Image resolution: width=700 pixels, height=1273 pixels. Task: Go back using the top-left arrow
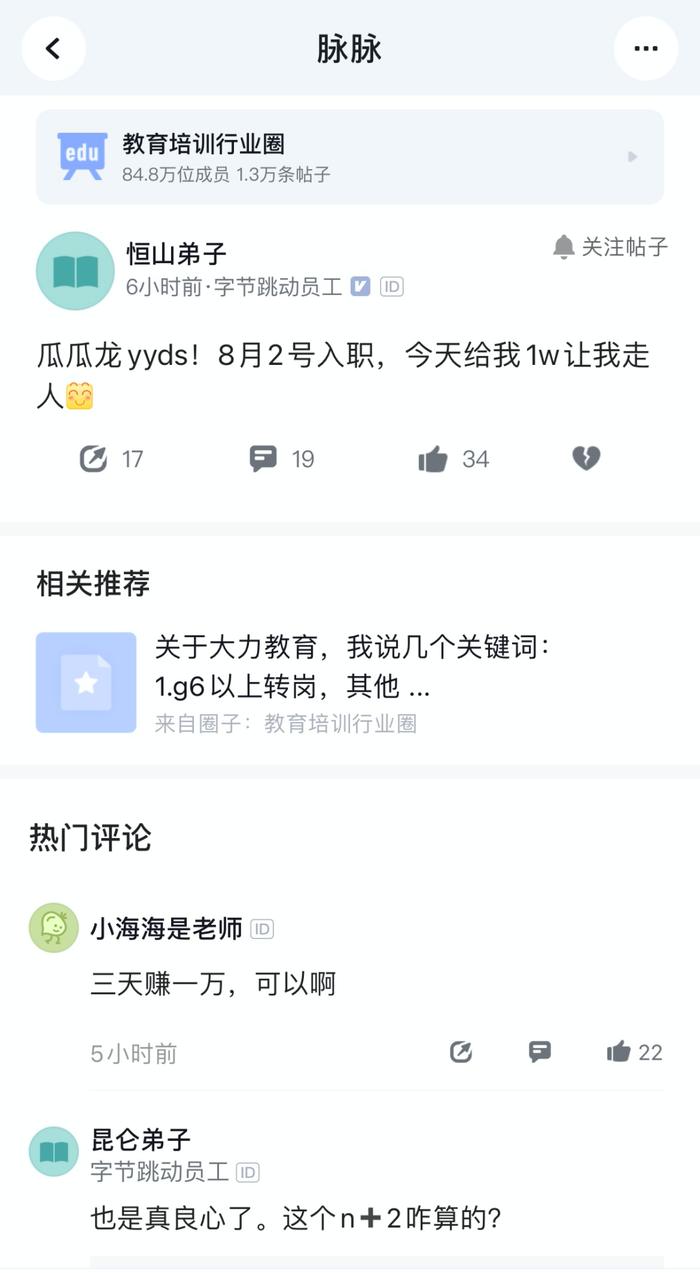53,48
